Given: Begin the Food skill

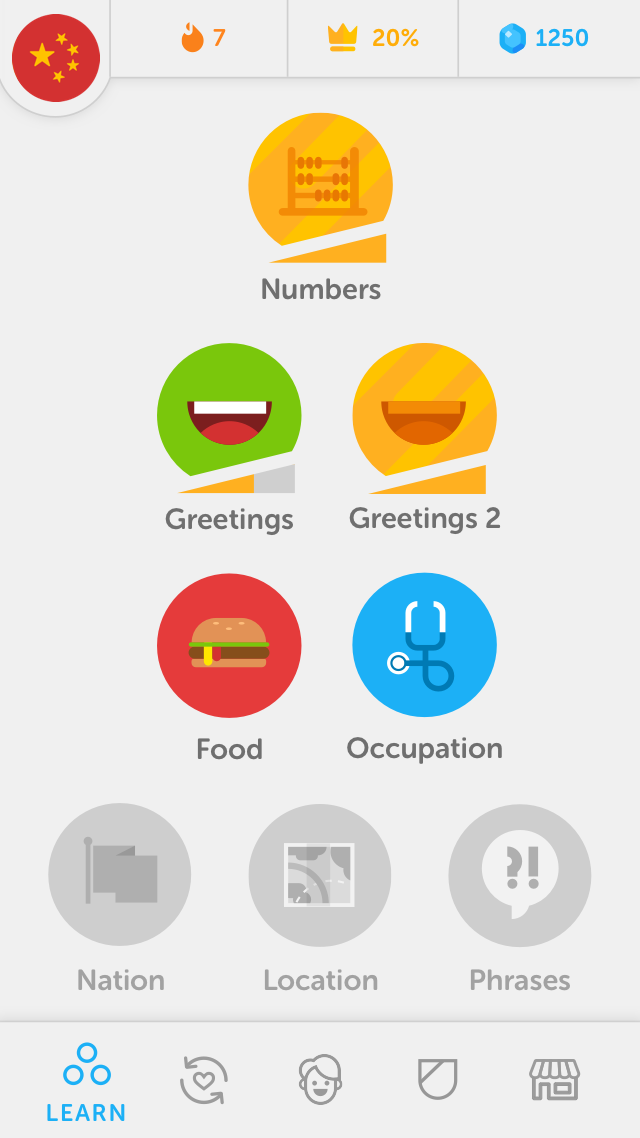Looking at the screenshot, I should (229, 645).
